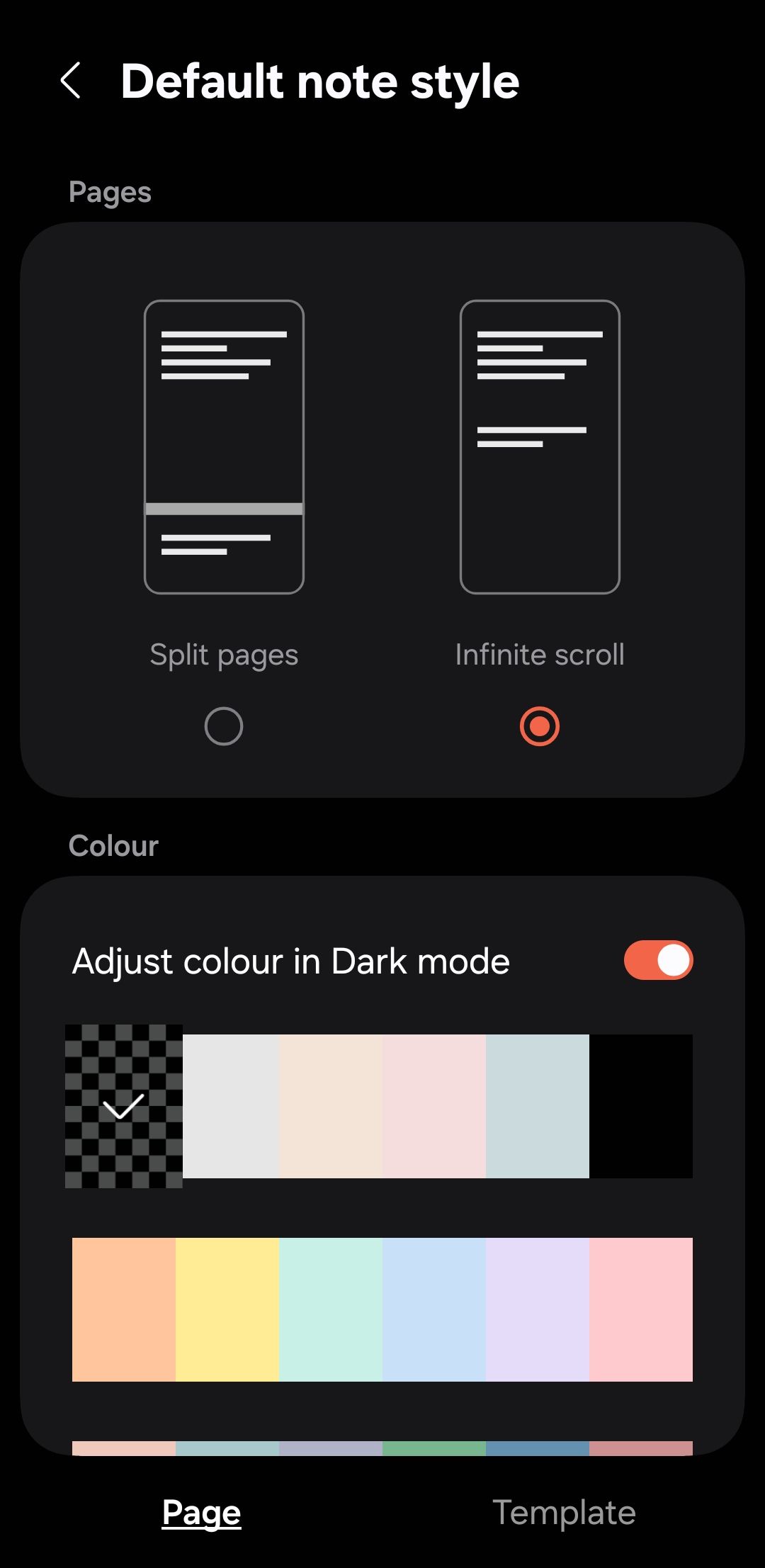Select the peach orange colour swatch

124,1309
